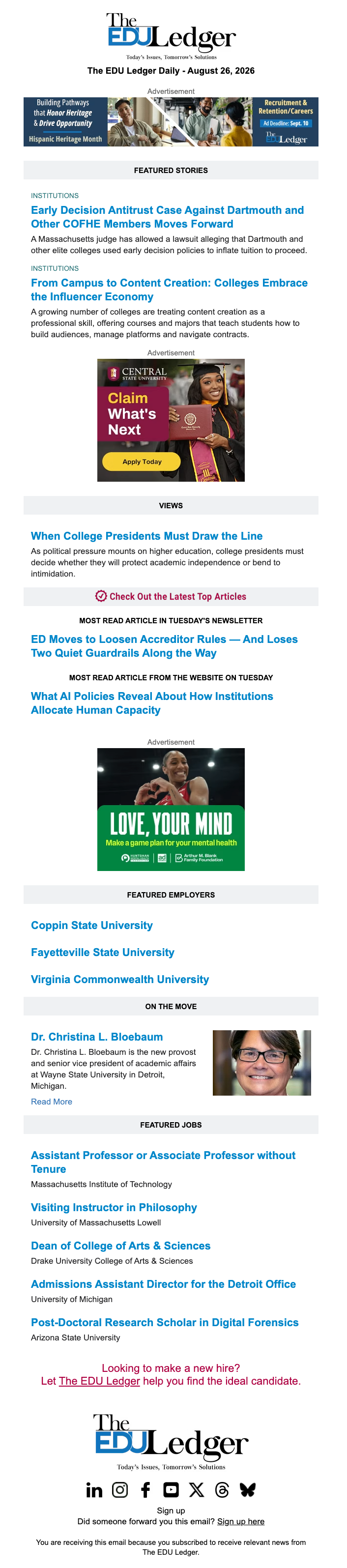Open ED Moves to Loosen Accreditor Rules article
Image resolution: width=347 pixels, height=1568 pixels.
164,646
